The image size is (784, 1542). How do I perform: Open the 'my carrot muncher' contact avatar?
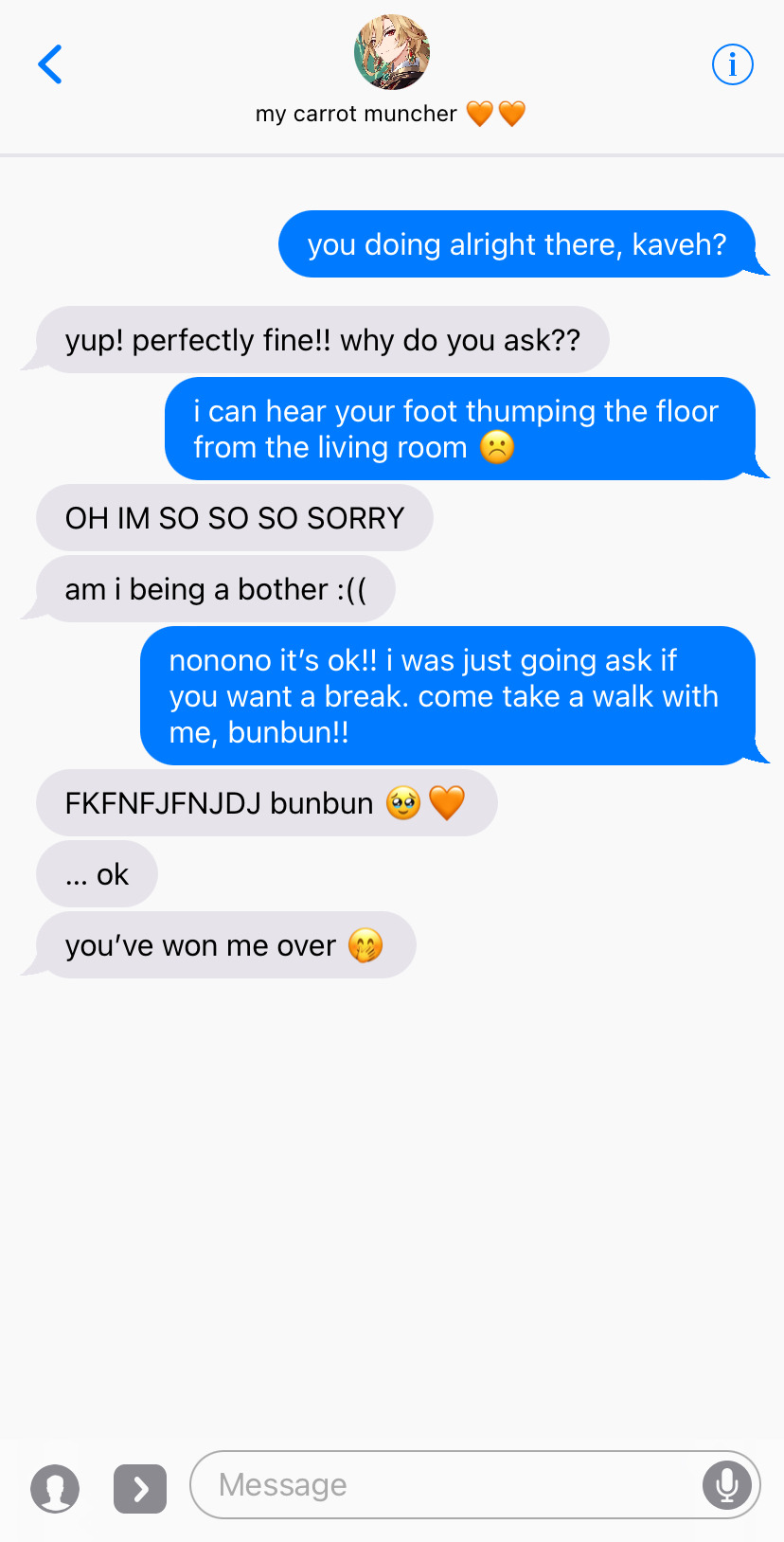pyautogui.click(x=391, y=53)
